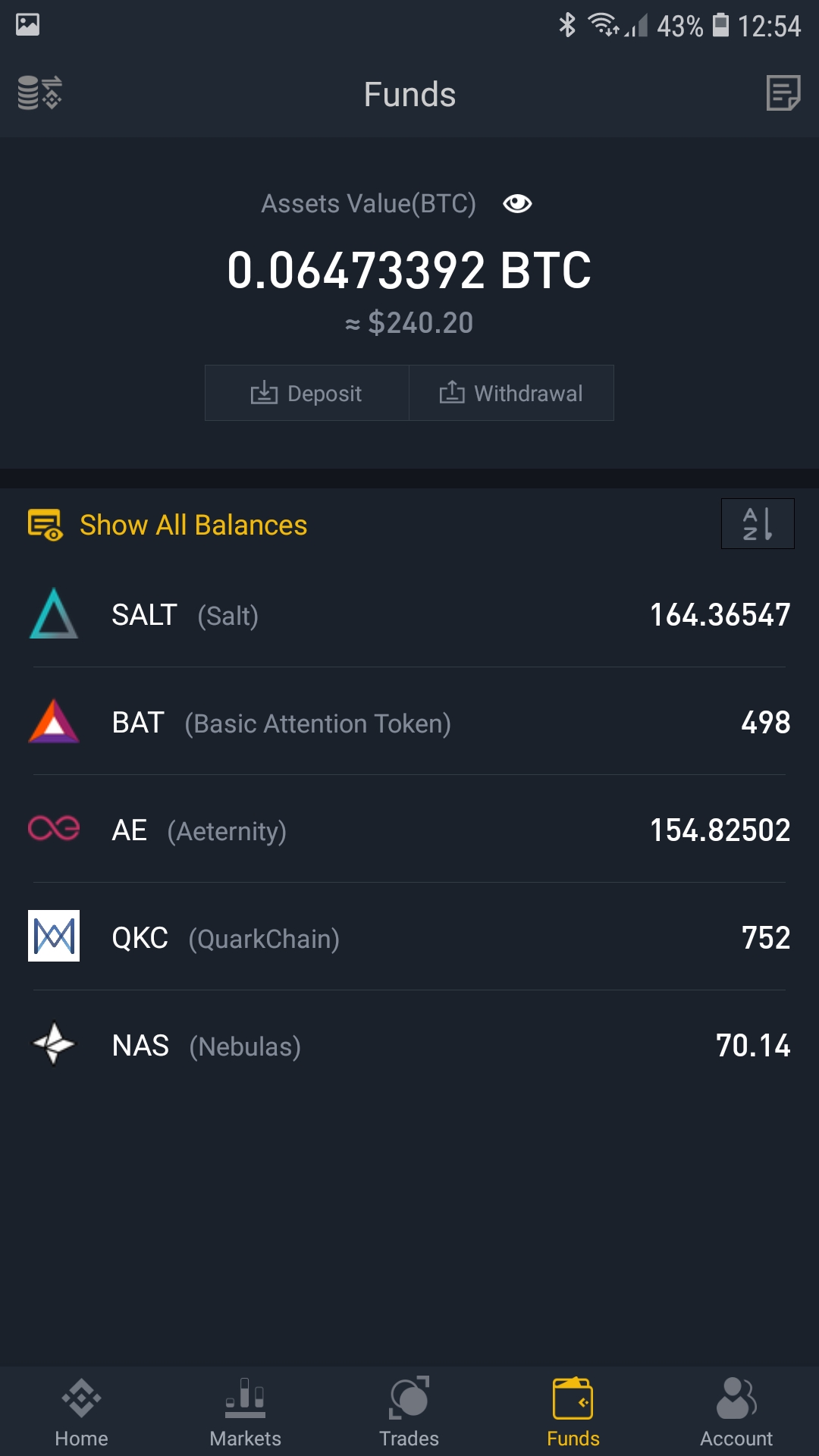The image size is (819, 1456).
Task: Tap the Withdrawal button
Action: click(512, 393)
